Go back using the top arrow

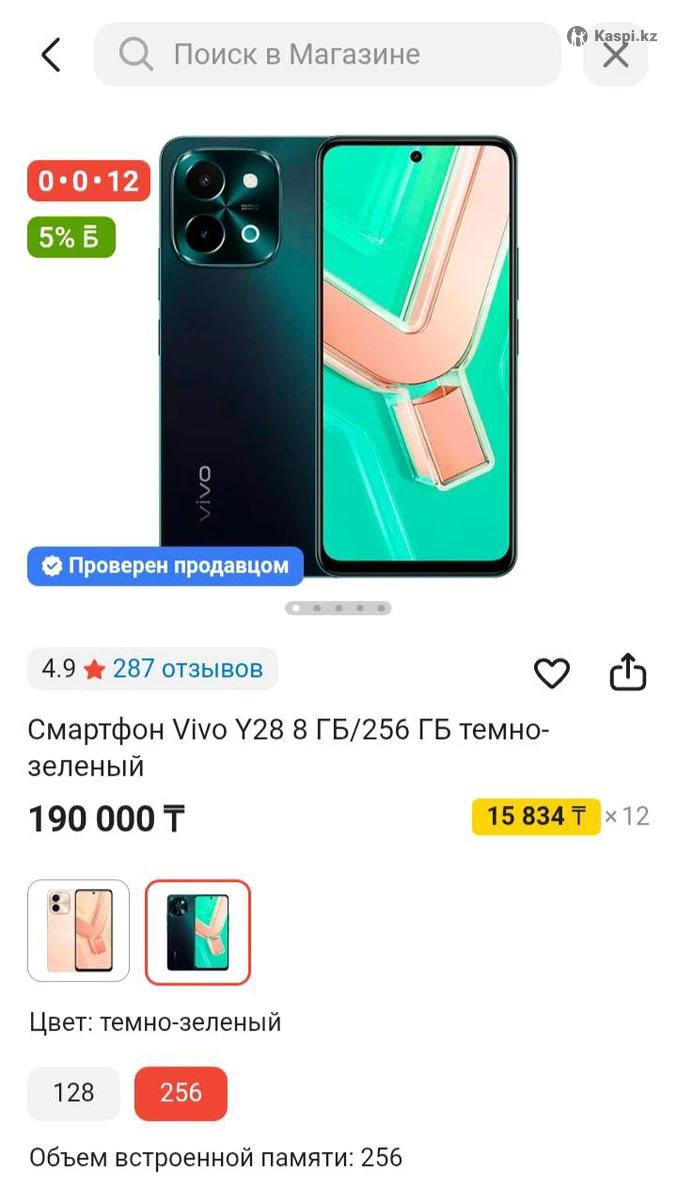point(51,55)
